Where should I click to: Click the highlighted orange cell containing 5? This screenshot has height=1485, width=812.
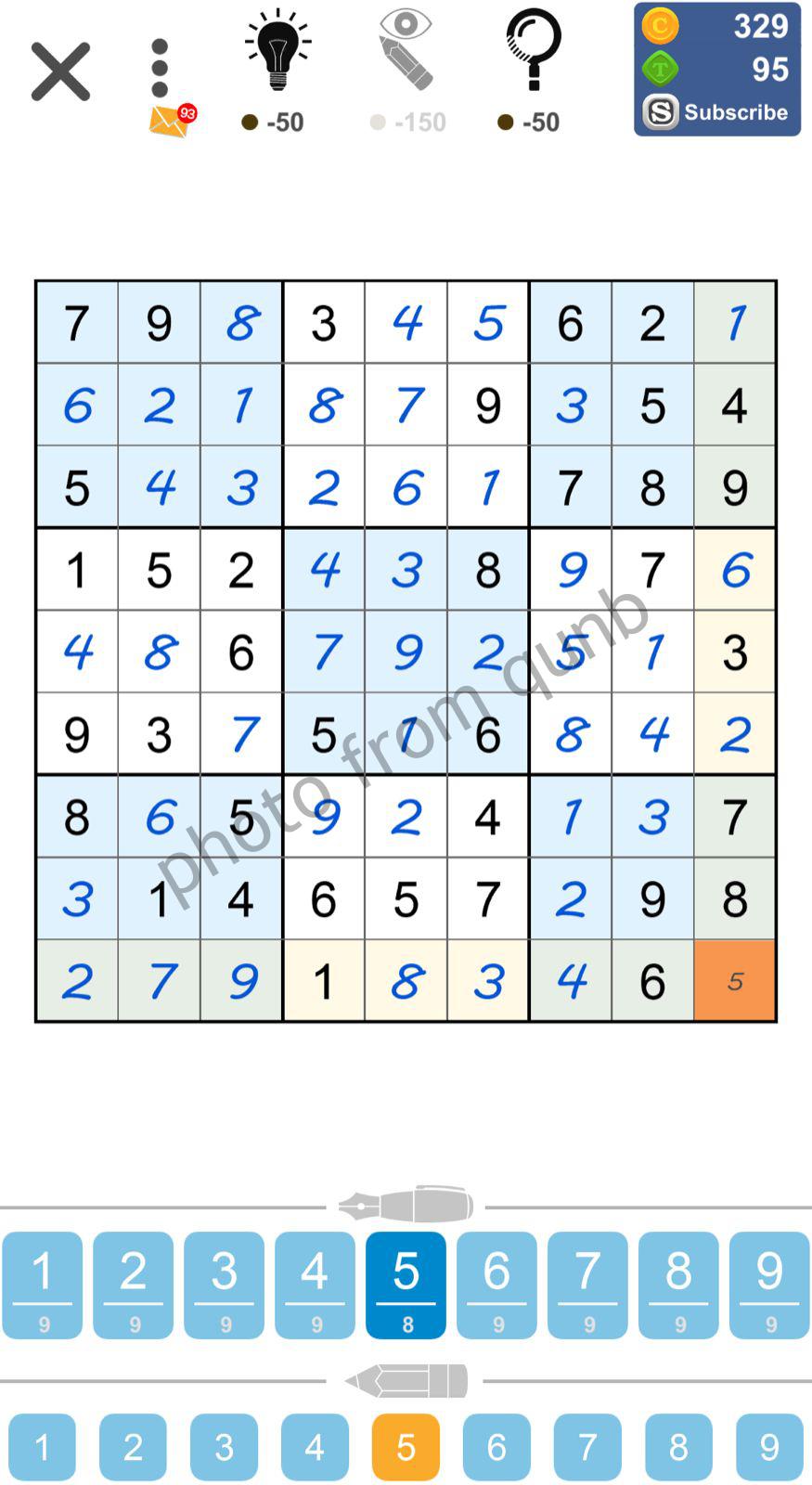(x=734, y=980)
